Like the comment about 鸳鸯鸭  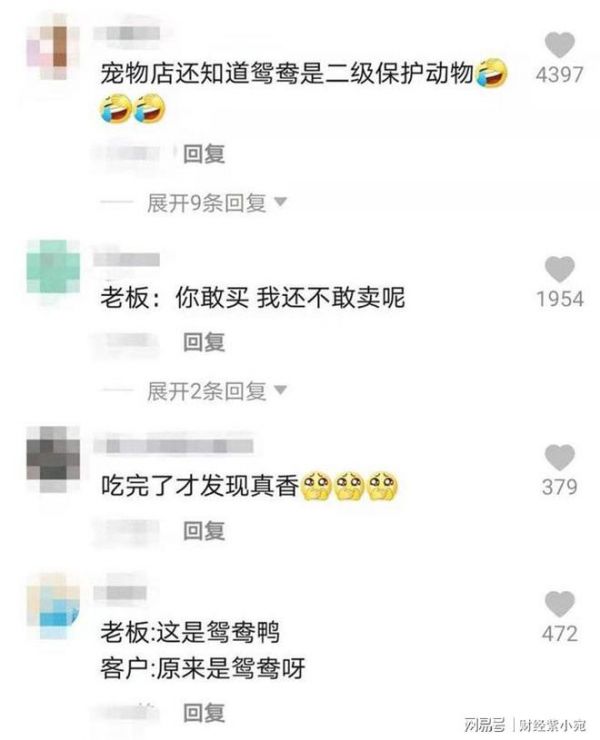pos(560,604)
